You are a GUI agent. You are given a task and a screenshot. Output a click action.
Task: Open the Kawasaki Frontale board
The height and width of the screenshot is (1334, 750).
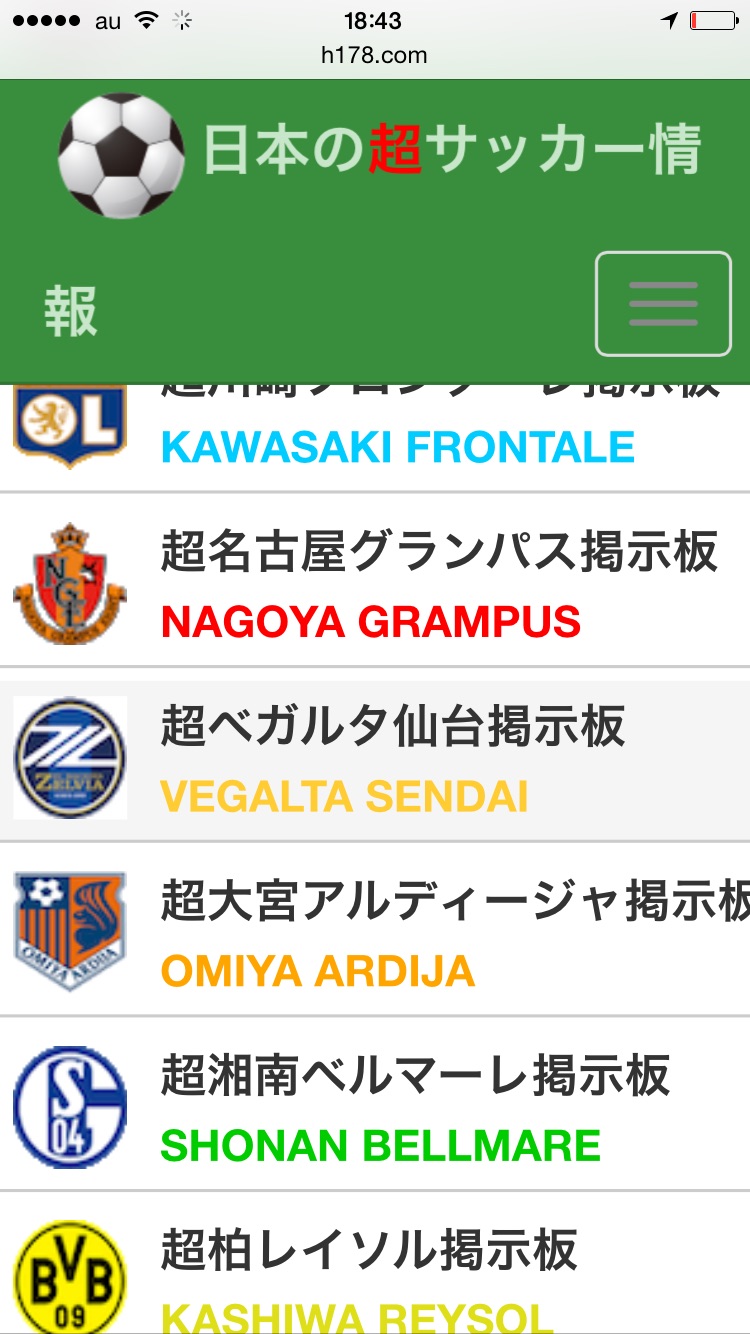[397, 447]
